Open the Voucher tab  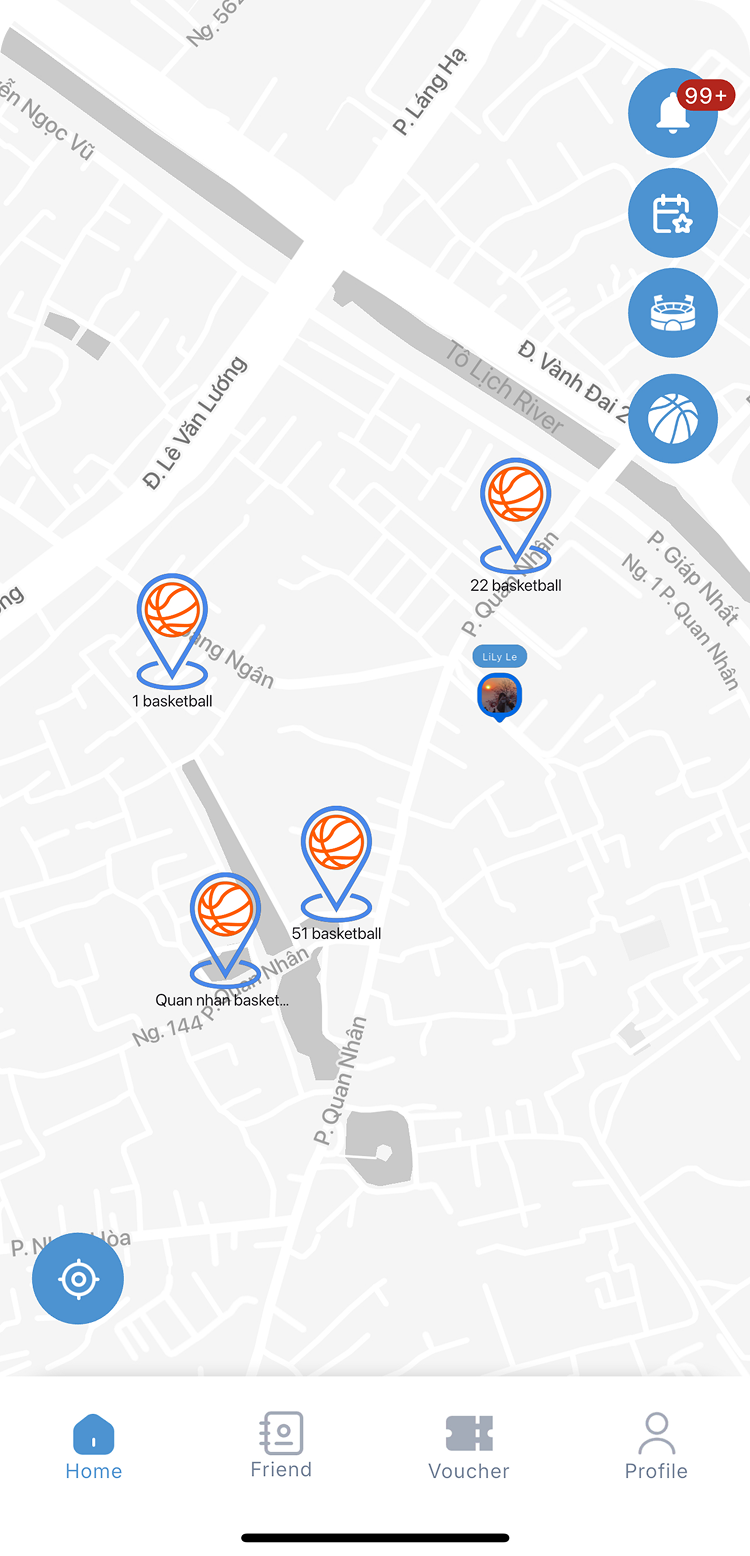[x=469, y=1446]
